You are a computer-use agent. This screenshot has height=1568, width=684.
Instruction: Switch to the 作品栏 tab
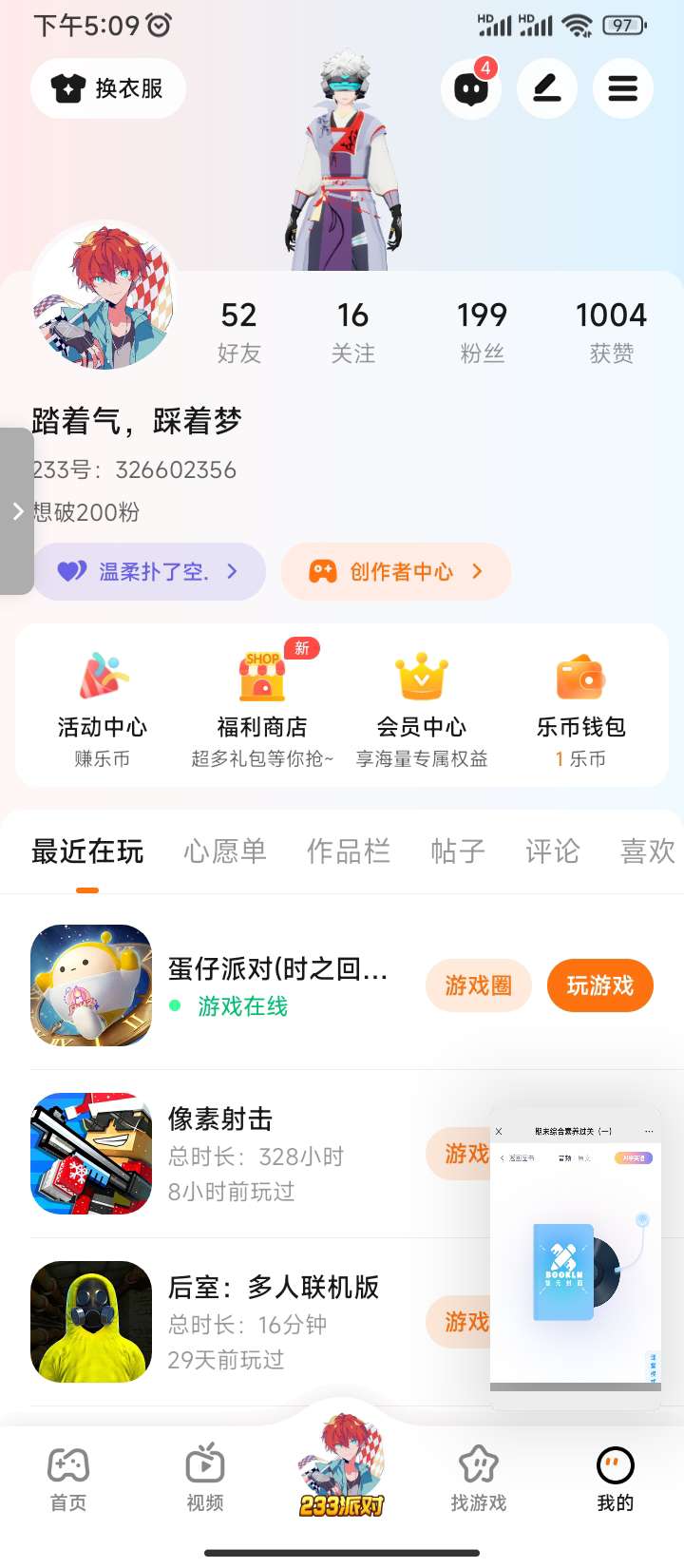[349, 851]
